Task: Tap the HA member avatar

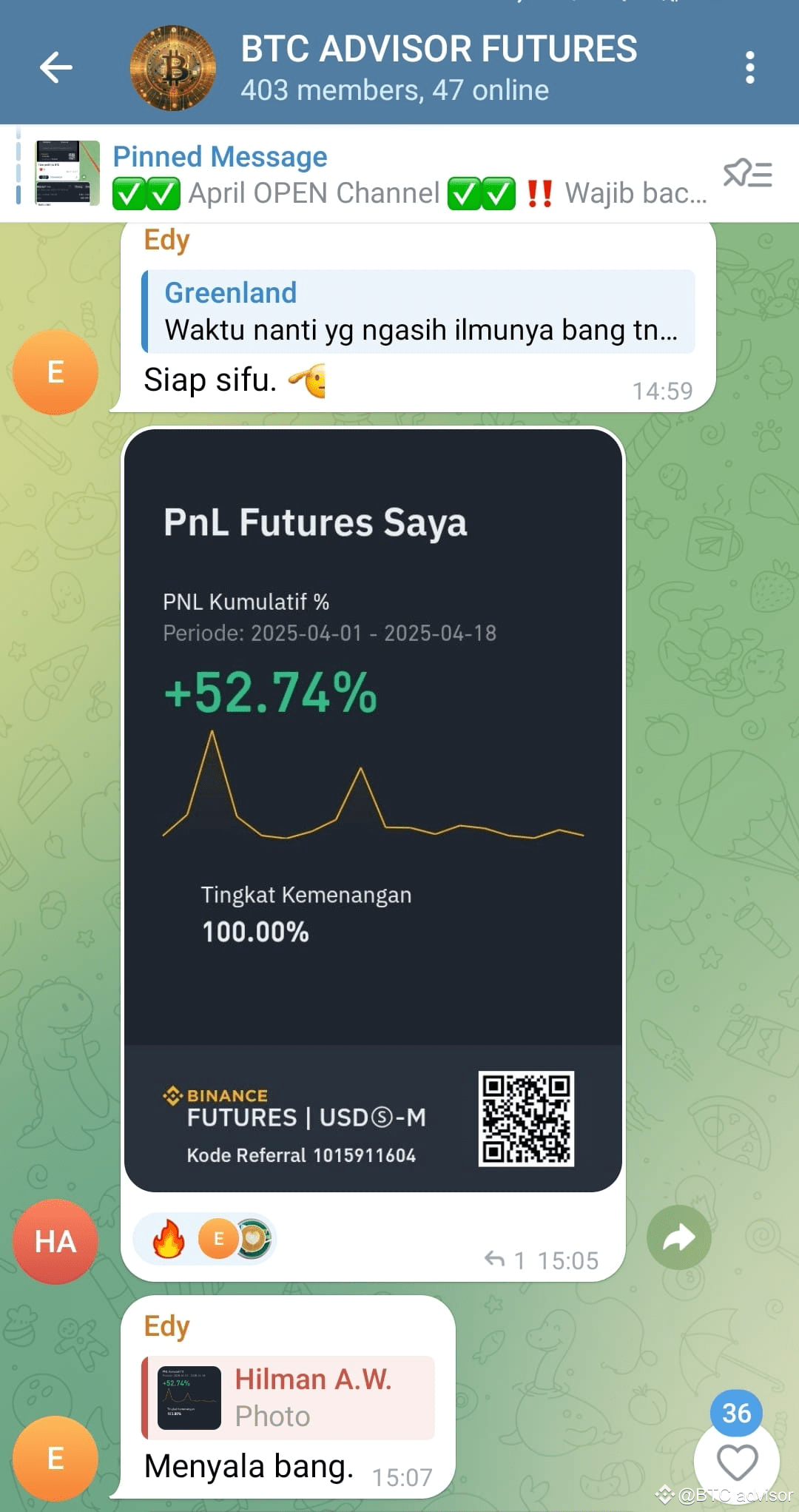Action: [x=55, y=1242]
